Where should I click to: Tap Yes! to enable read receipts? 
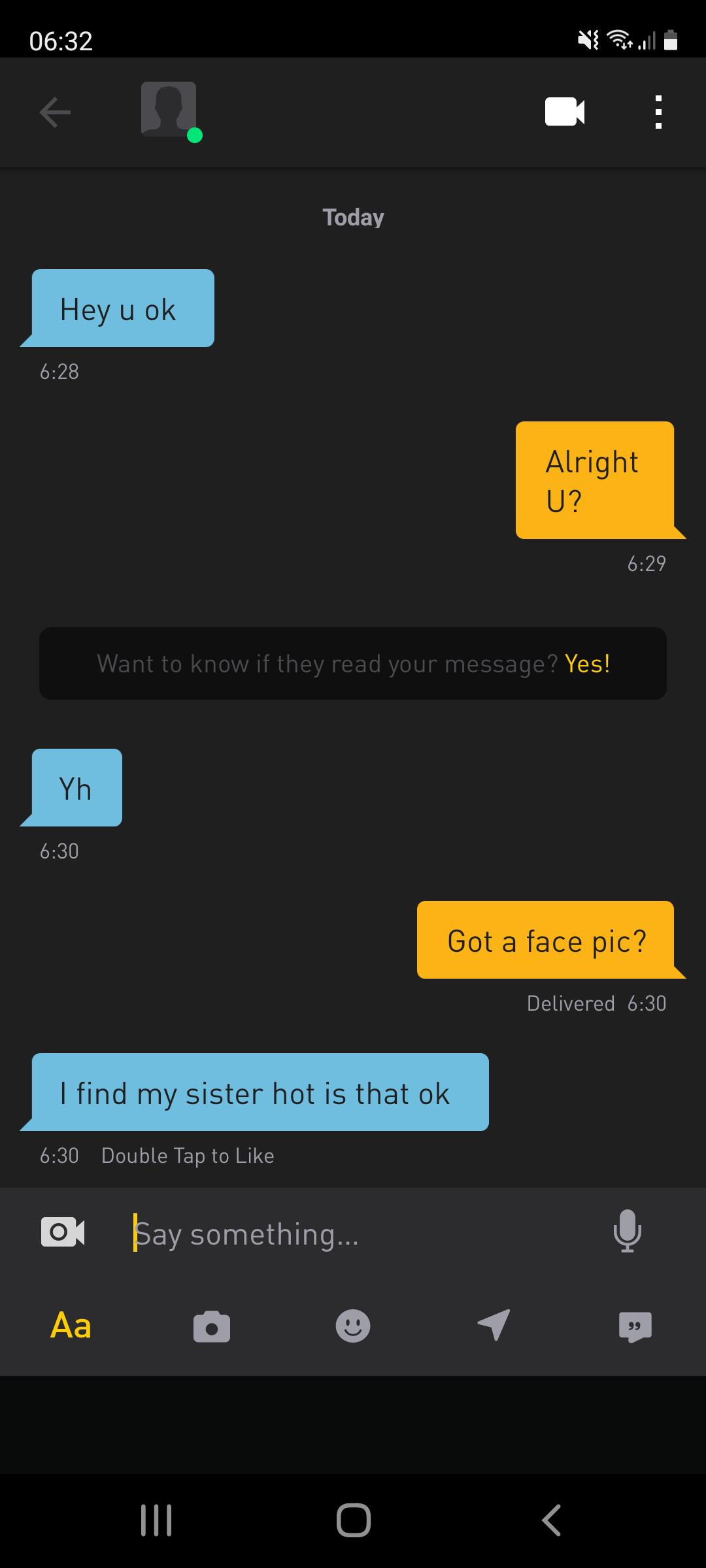coord(587,664)
